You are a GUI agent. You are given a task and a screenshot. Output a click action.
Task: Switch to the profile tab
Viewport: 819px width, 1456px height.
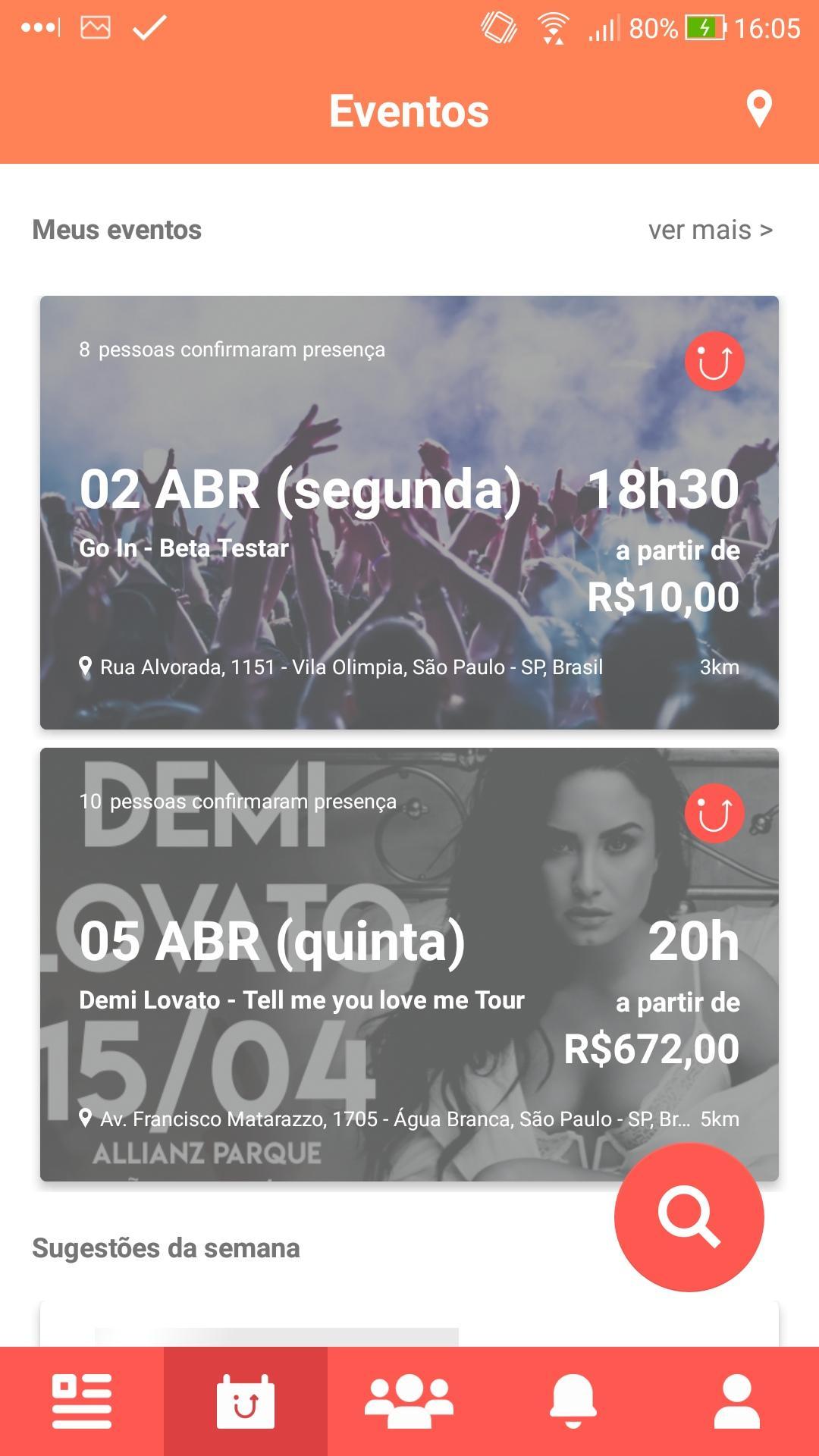pos(737,1401)
